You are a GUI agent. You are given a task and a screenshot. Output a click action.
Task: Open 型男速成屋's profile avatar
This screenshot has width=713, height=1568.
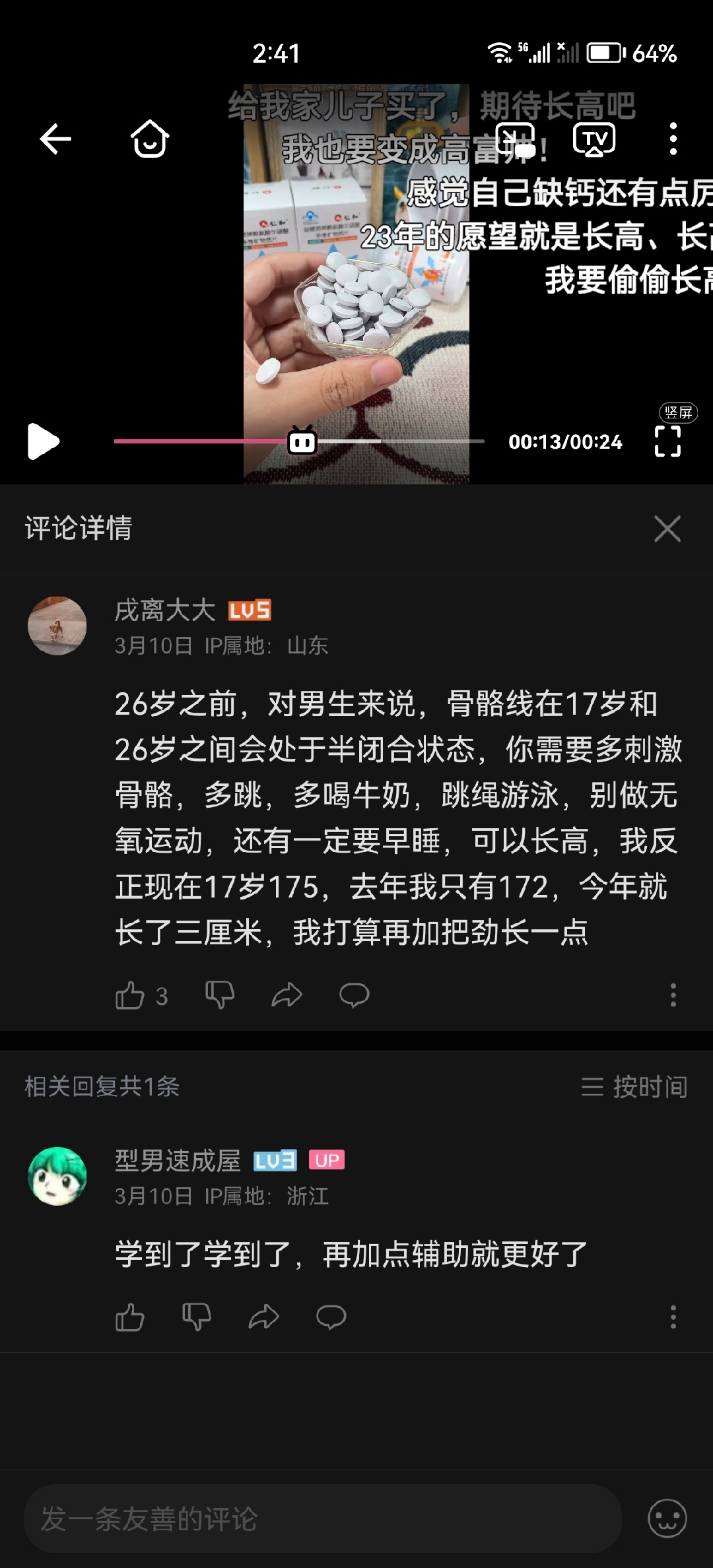pos(57,1177)
